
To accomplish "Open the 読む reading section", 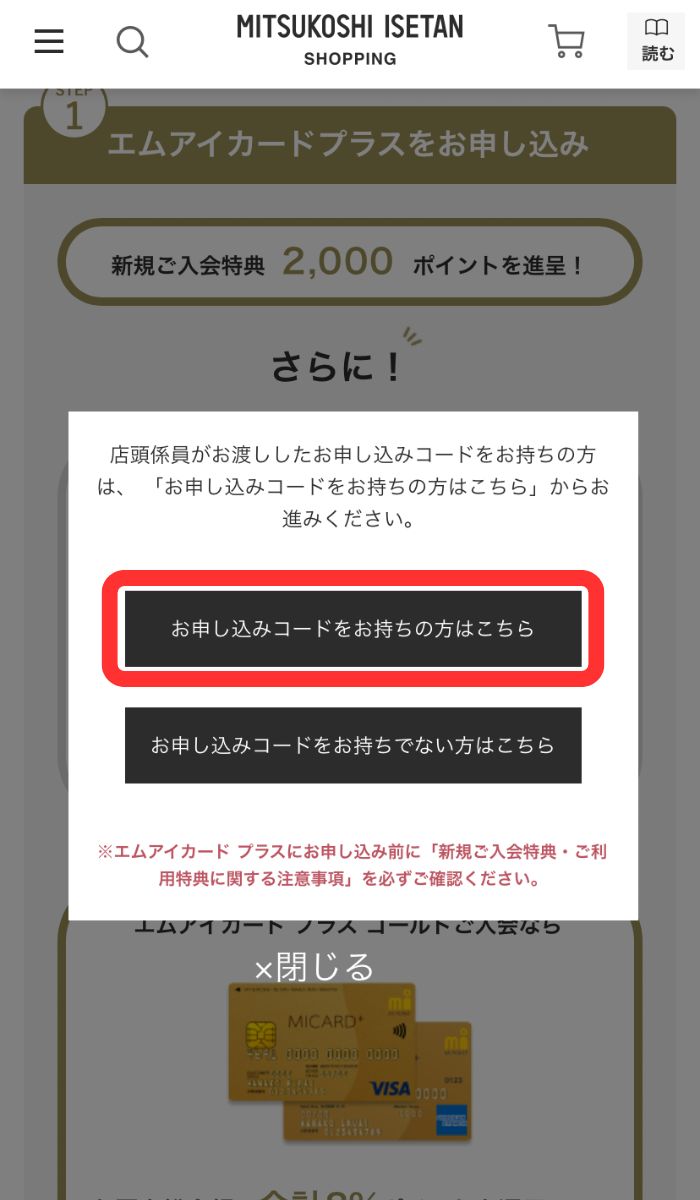I will 656,41.
